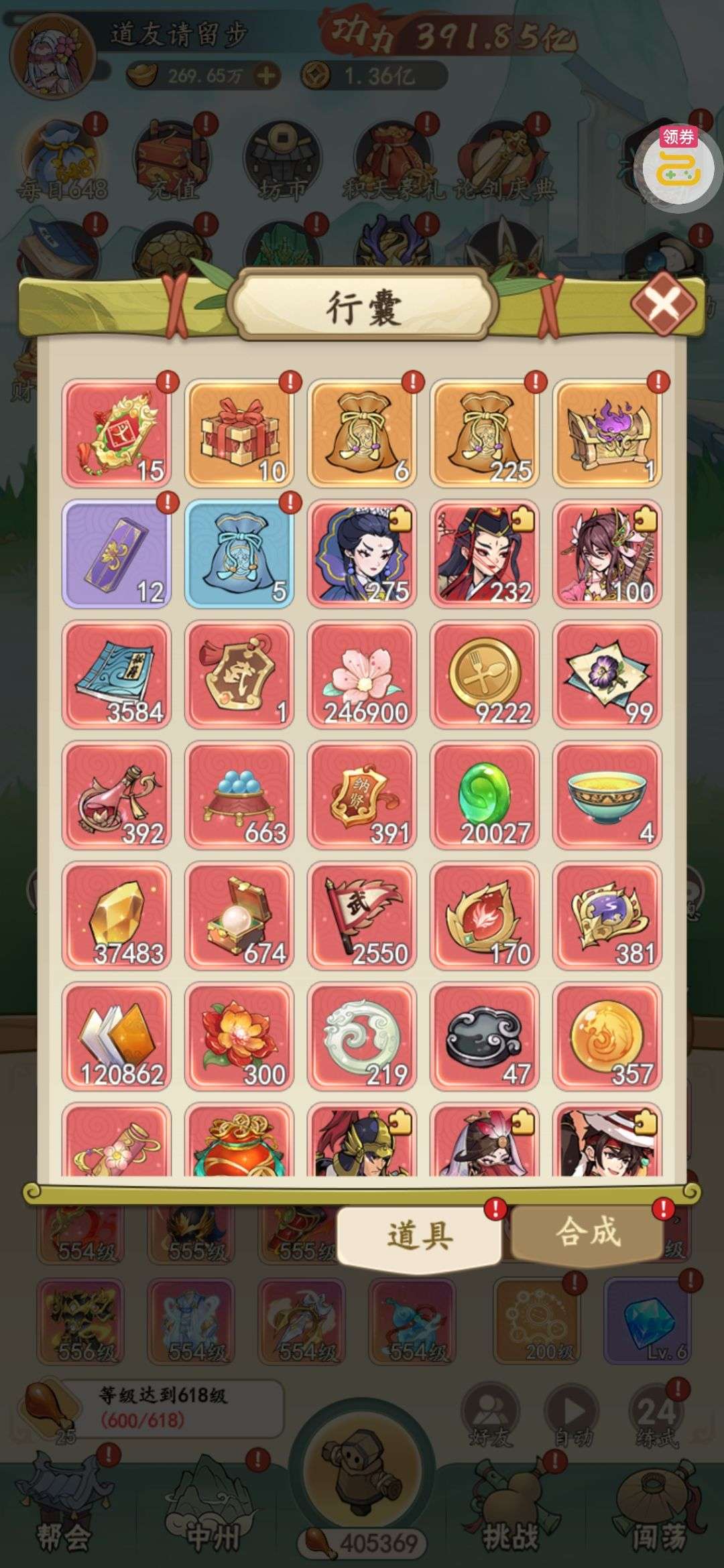The height and width of the screenshot is (1568, 724).
Task: Tap the gold fork-and-spoon coin item 9222
Action: coord(485,674)
